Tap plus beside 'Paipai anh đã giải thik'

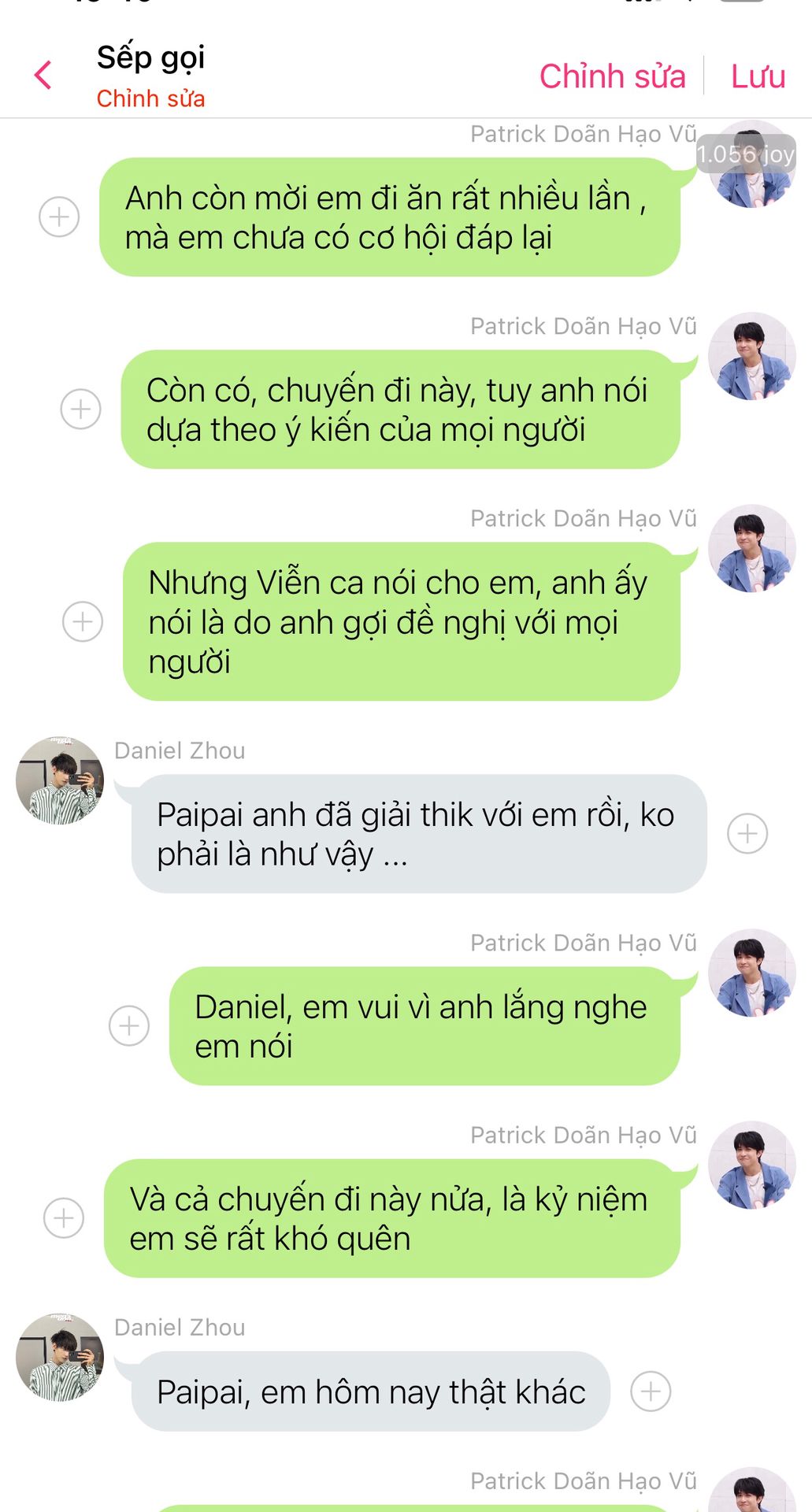(x=747, y=833)
